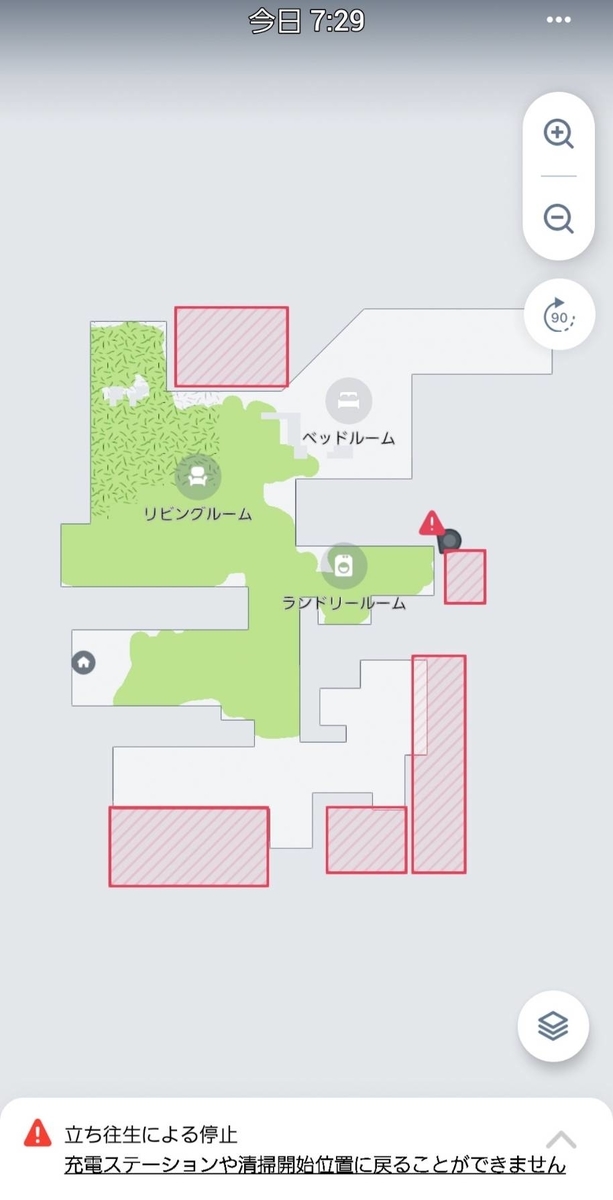
Task: Select the リビングルーム room icon
Action: (198, 477)
